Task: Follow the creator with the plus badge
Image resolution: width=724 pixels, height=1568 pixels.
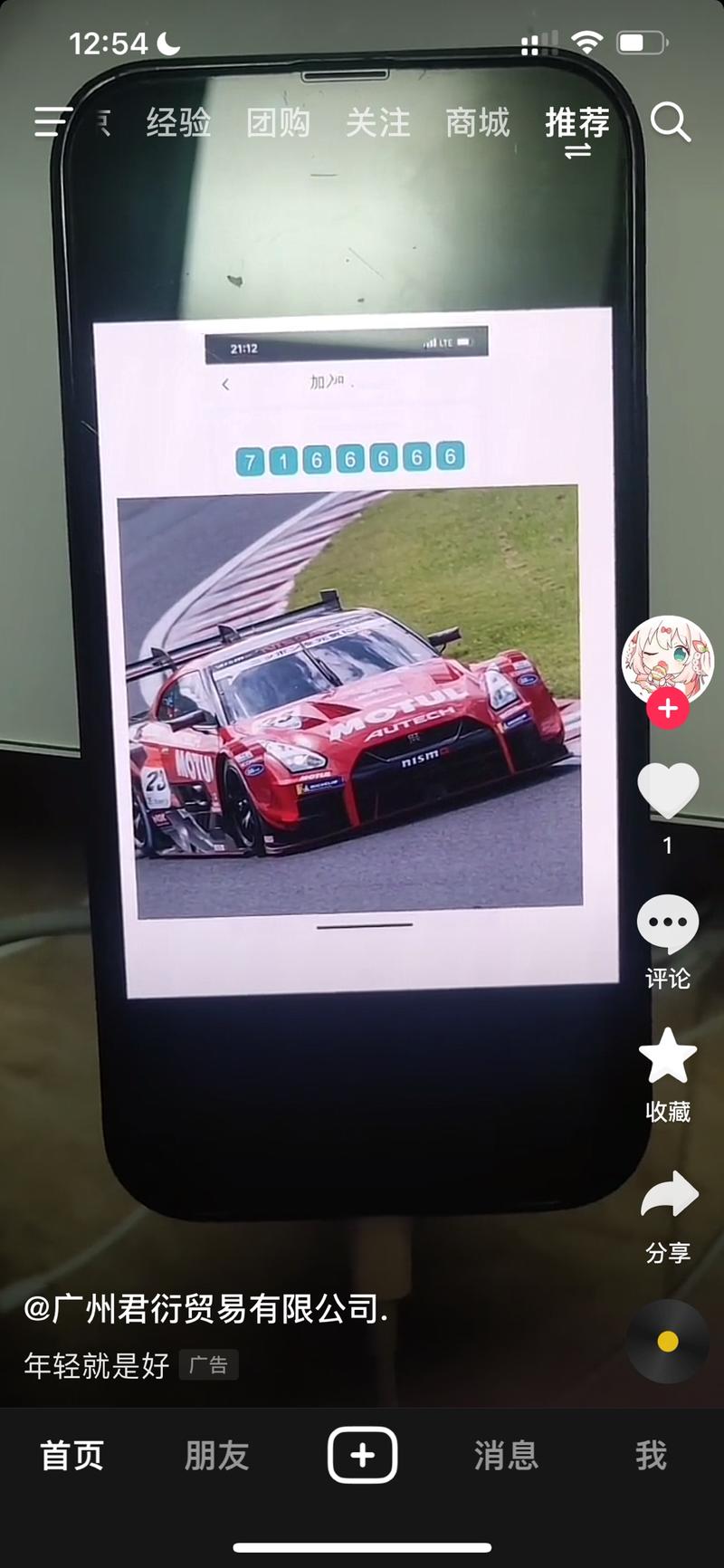Action: 668,709
